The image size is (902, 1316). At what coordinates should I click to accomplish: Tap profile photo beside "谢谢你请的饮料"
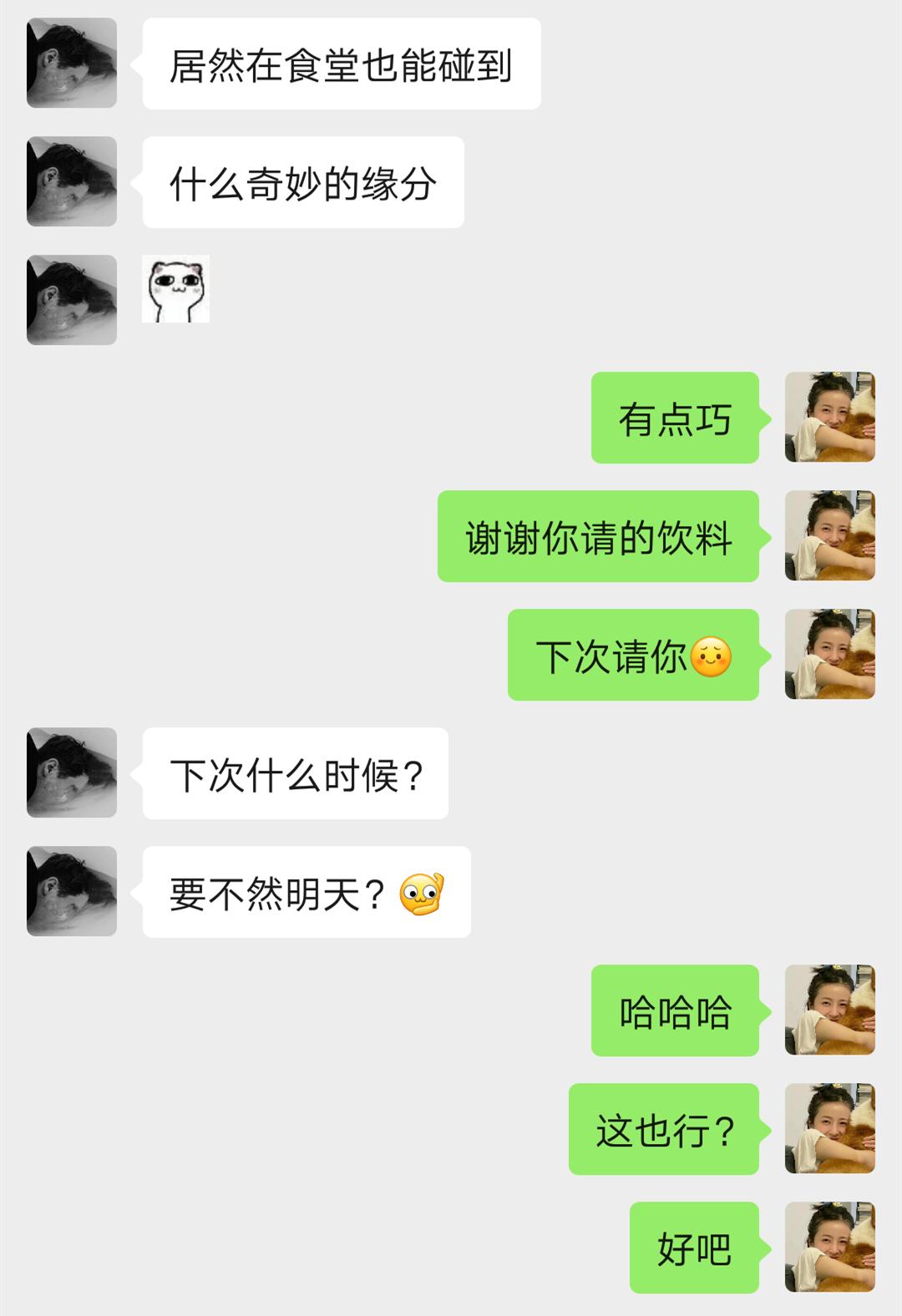coord(829,536)
